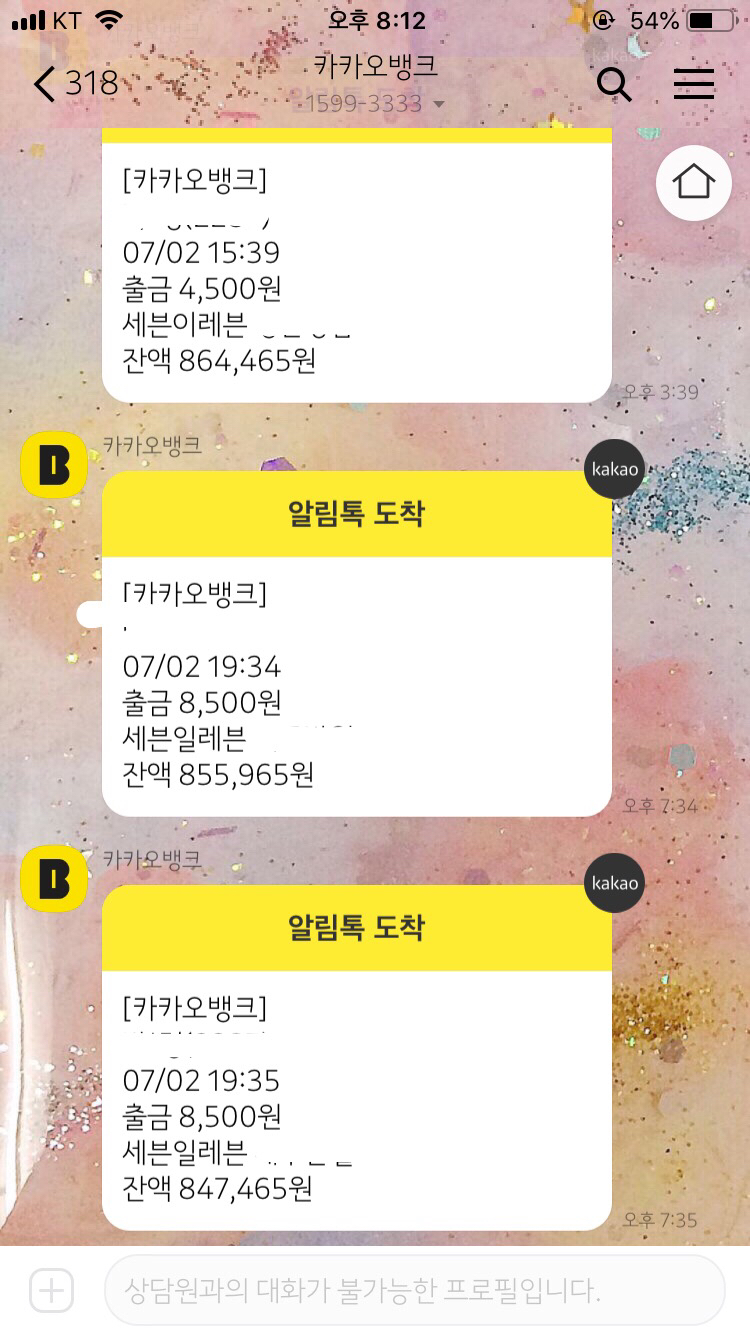Open the chat room side menu

[693, 84]
